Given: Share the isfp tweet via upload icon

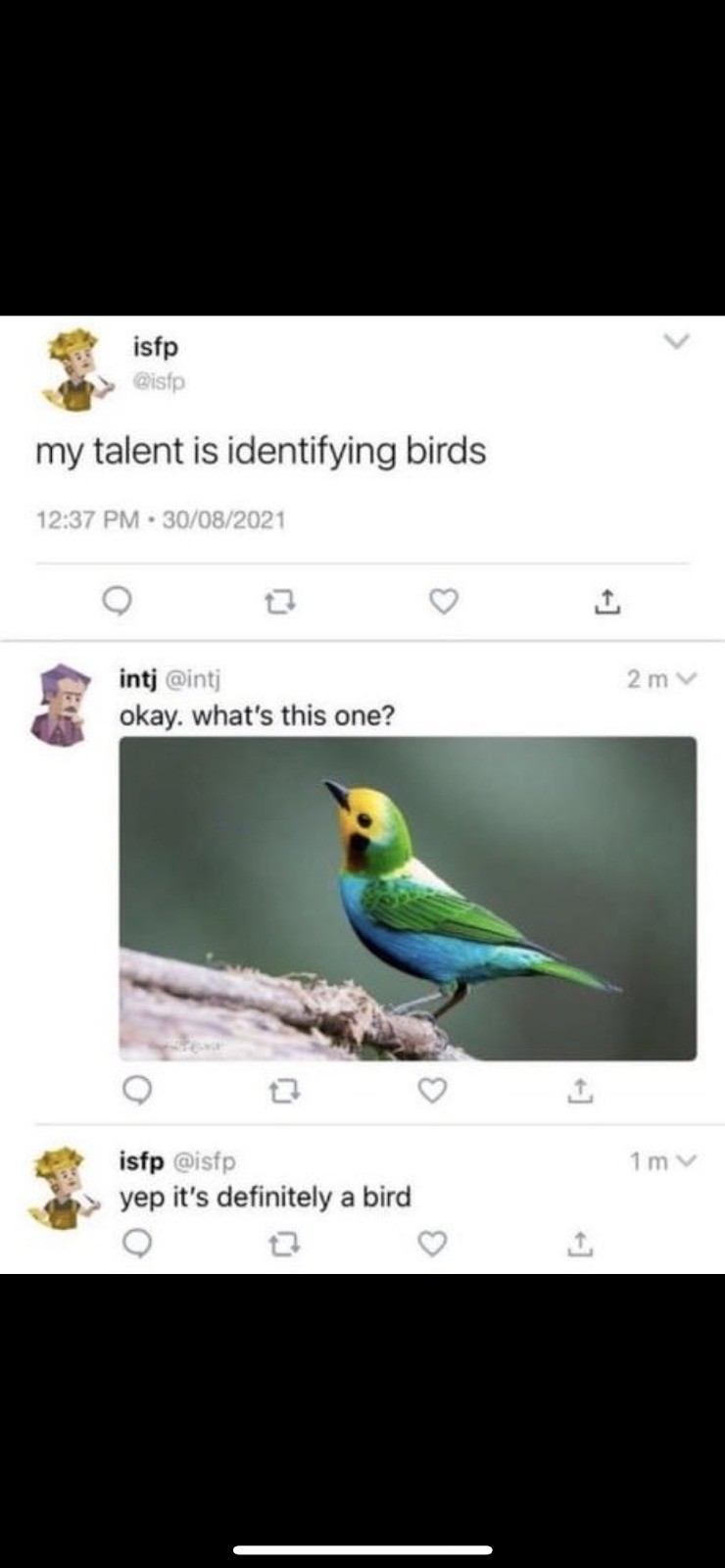Looking at the screenshot, I should click(608, 603).
